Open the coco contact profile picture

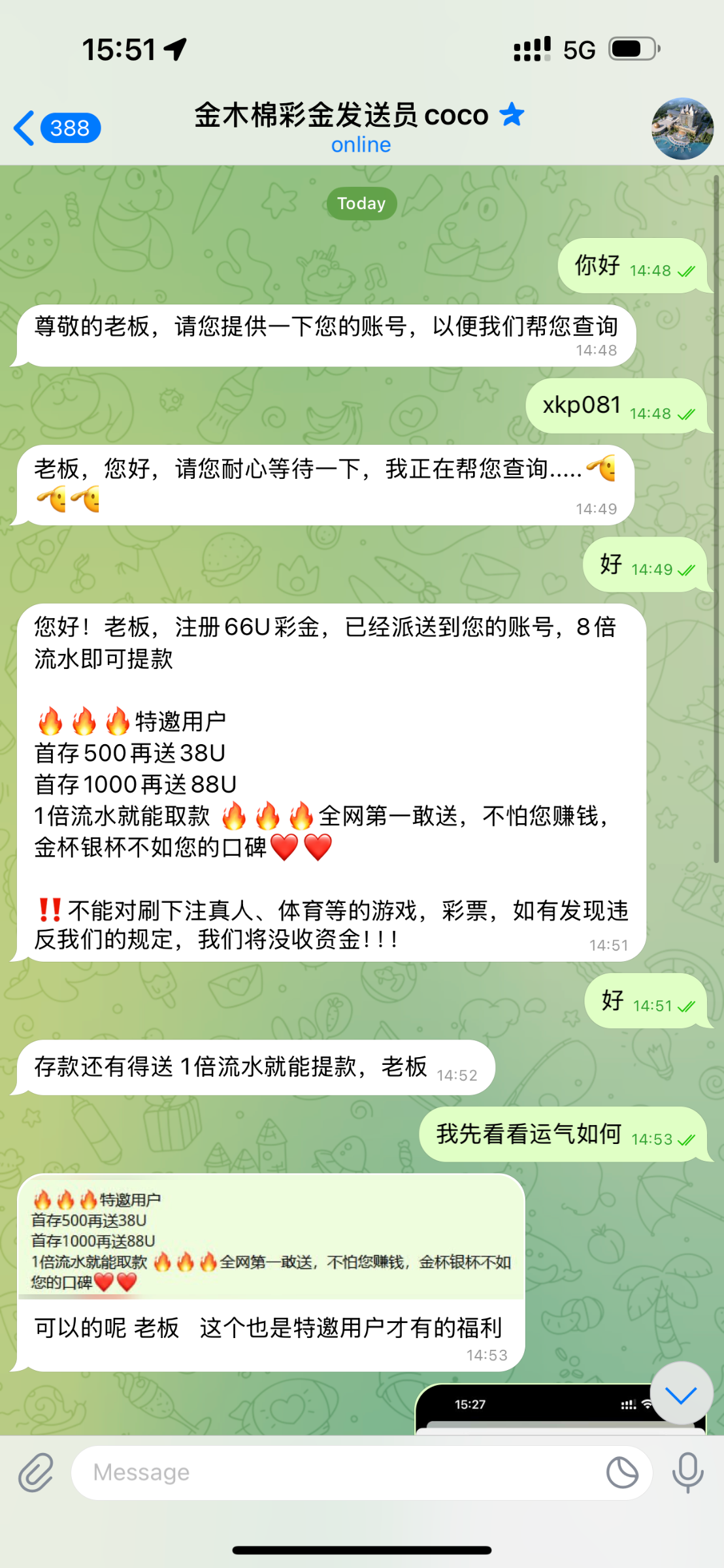[682, 129]
